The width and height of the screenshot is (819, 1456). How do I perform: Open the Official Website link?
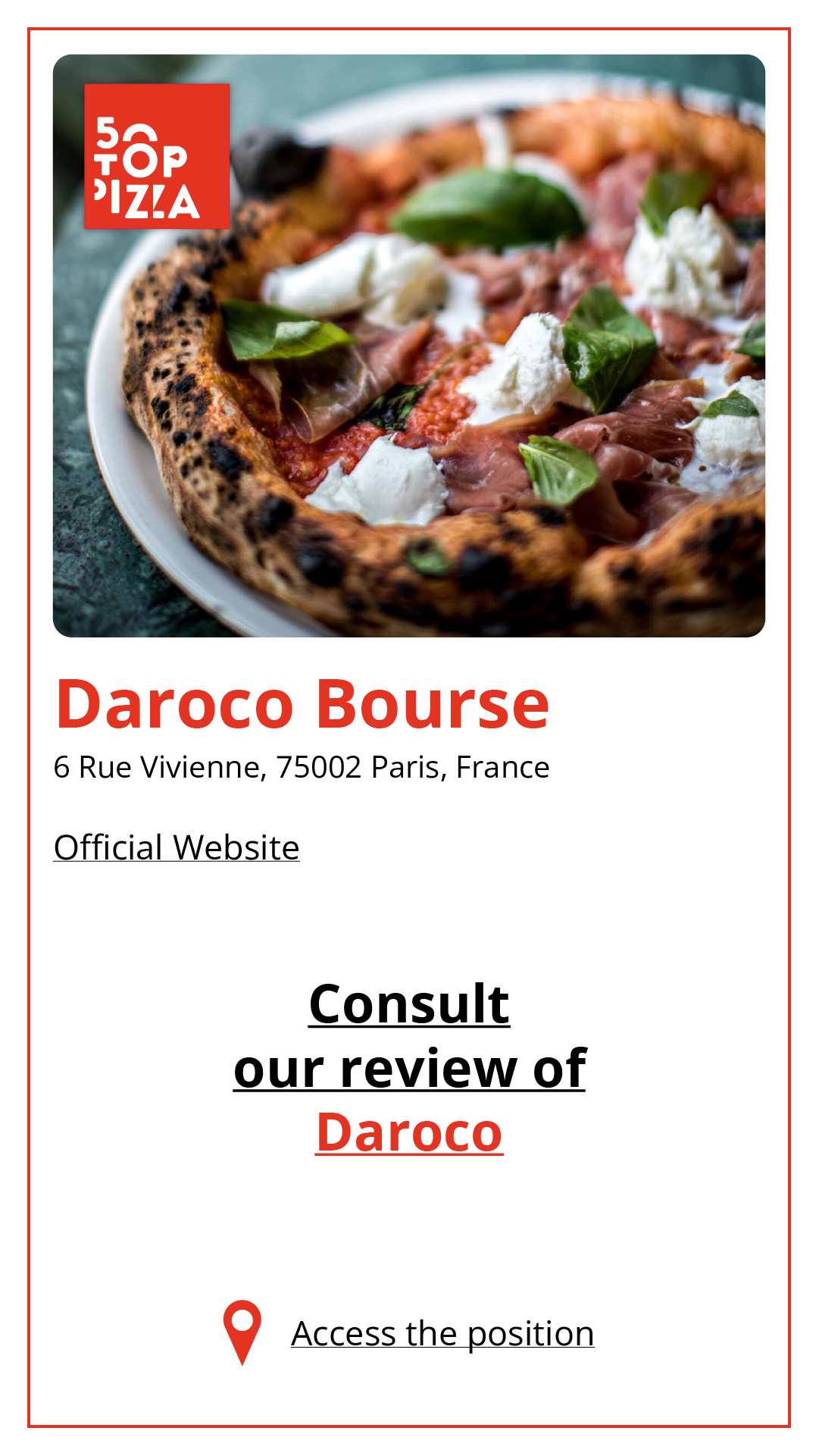(x=176, y=848)
